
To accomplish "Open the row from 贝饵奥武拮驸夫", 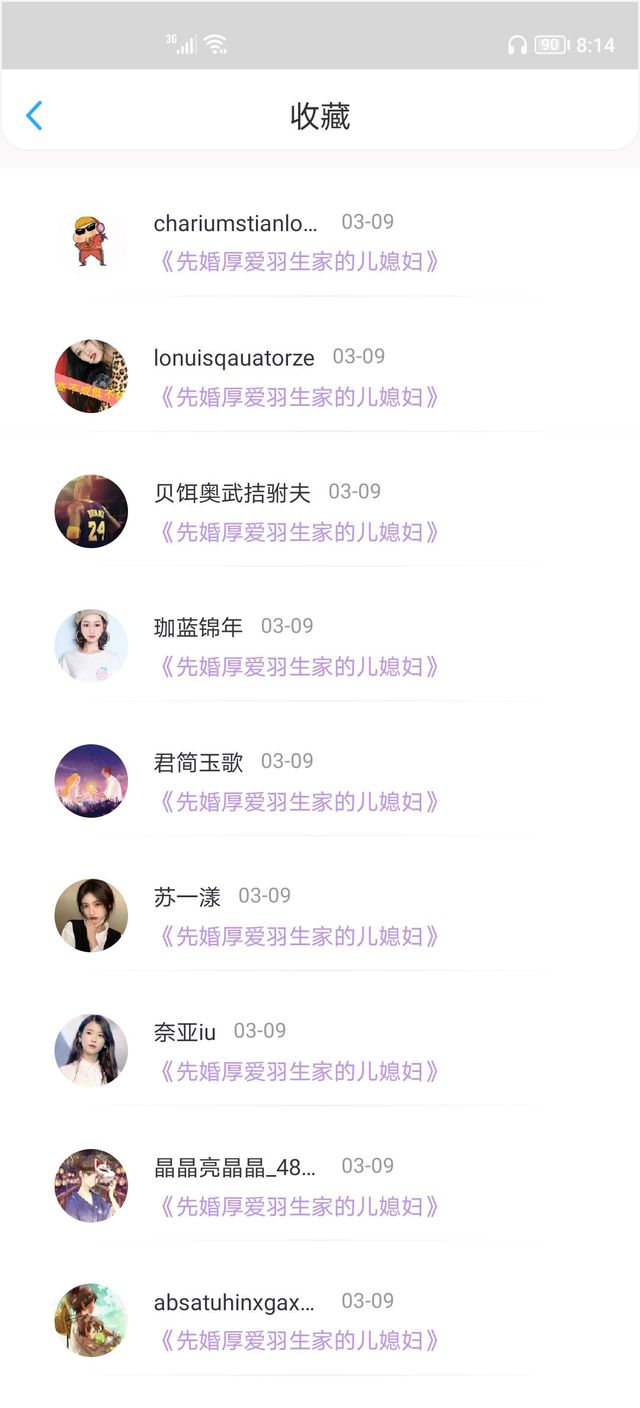I will 298,512.
